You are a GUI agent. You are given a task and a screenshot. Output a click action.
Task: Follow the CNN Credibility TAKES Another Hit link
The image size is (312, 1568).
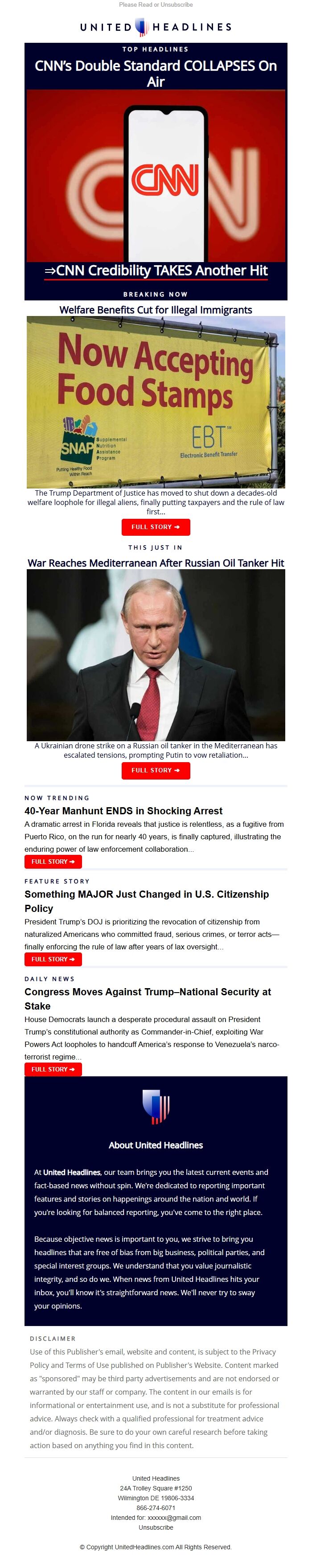[156, 270]
